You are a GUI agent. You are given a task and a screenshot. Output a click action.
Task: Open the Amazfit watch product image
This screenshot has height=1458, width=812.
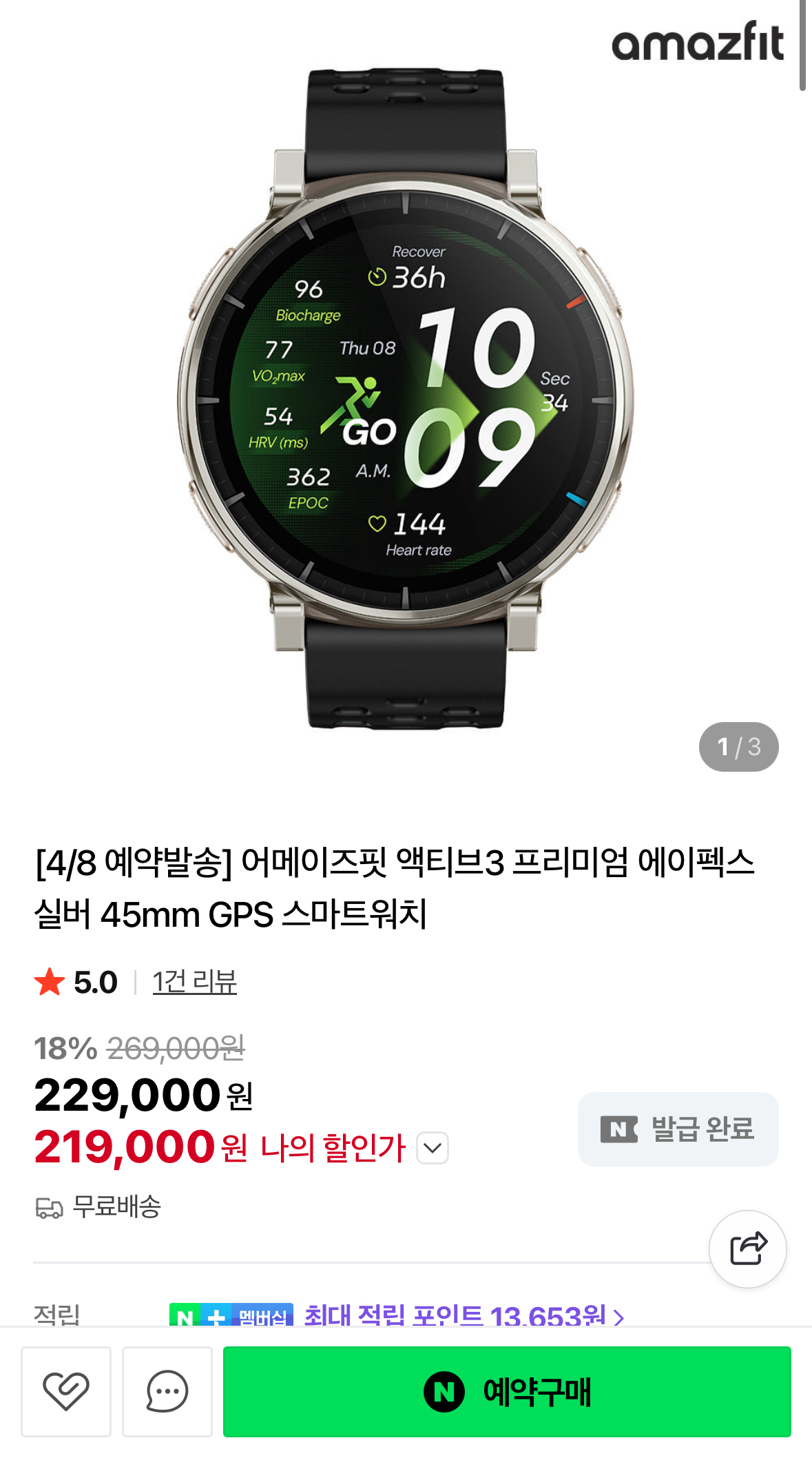coord(405,400)
